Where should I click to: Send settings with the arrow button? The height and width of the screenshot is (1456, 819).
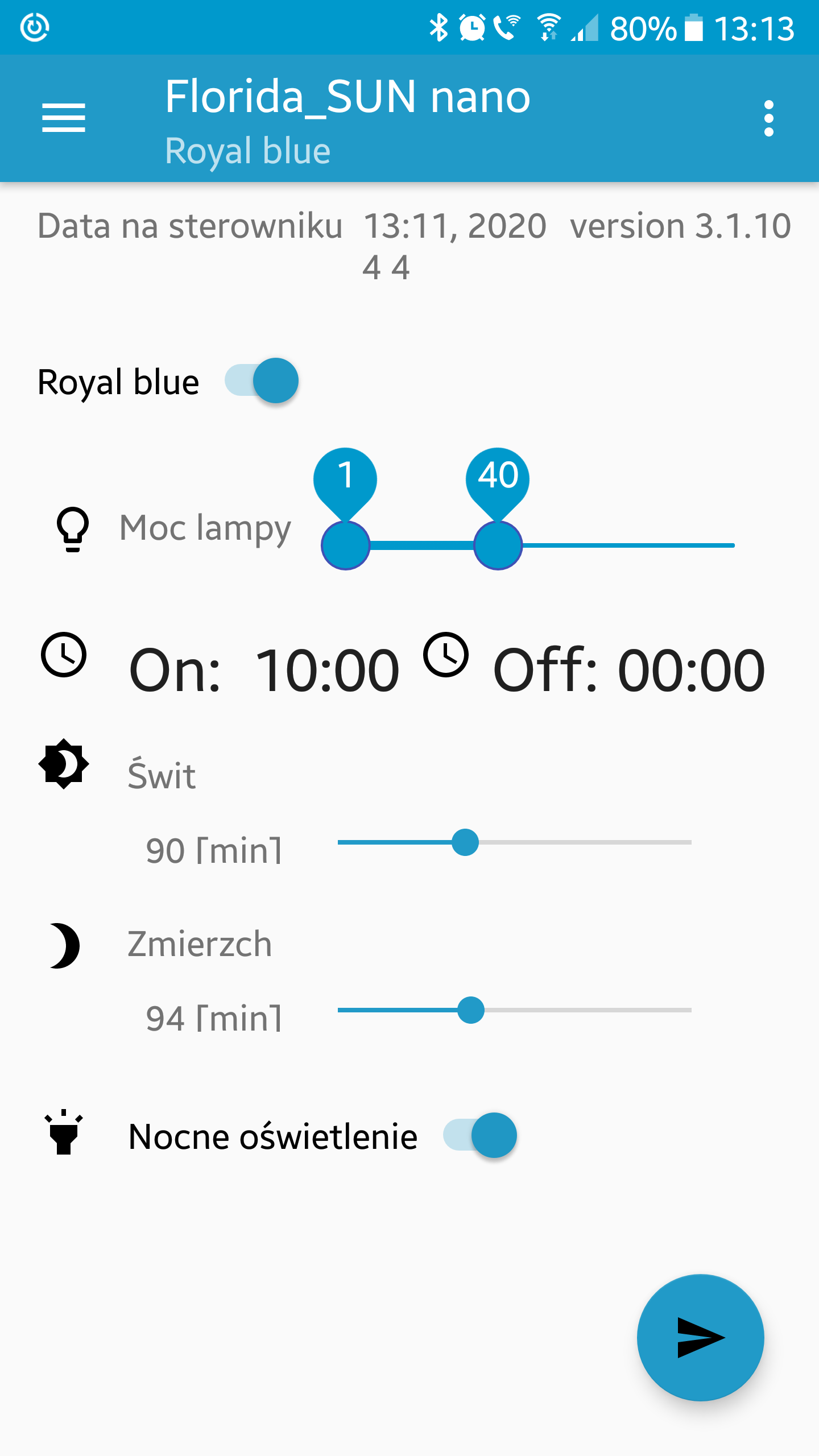700,1337
